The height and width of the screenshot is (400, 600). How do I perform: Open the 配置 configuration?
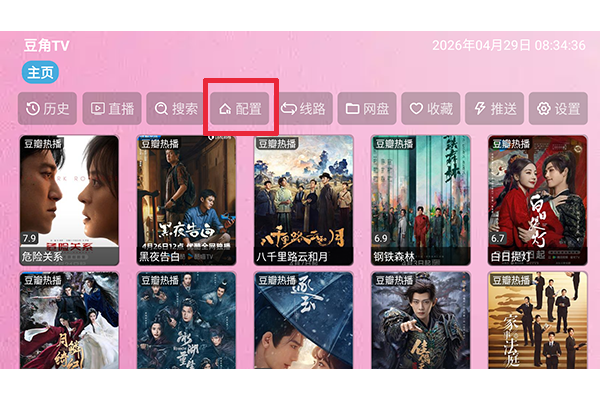point(239,108)
